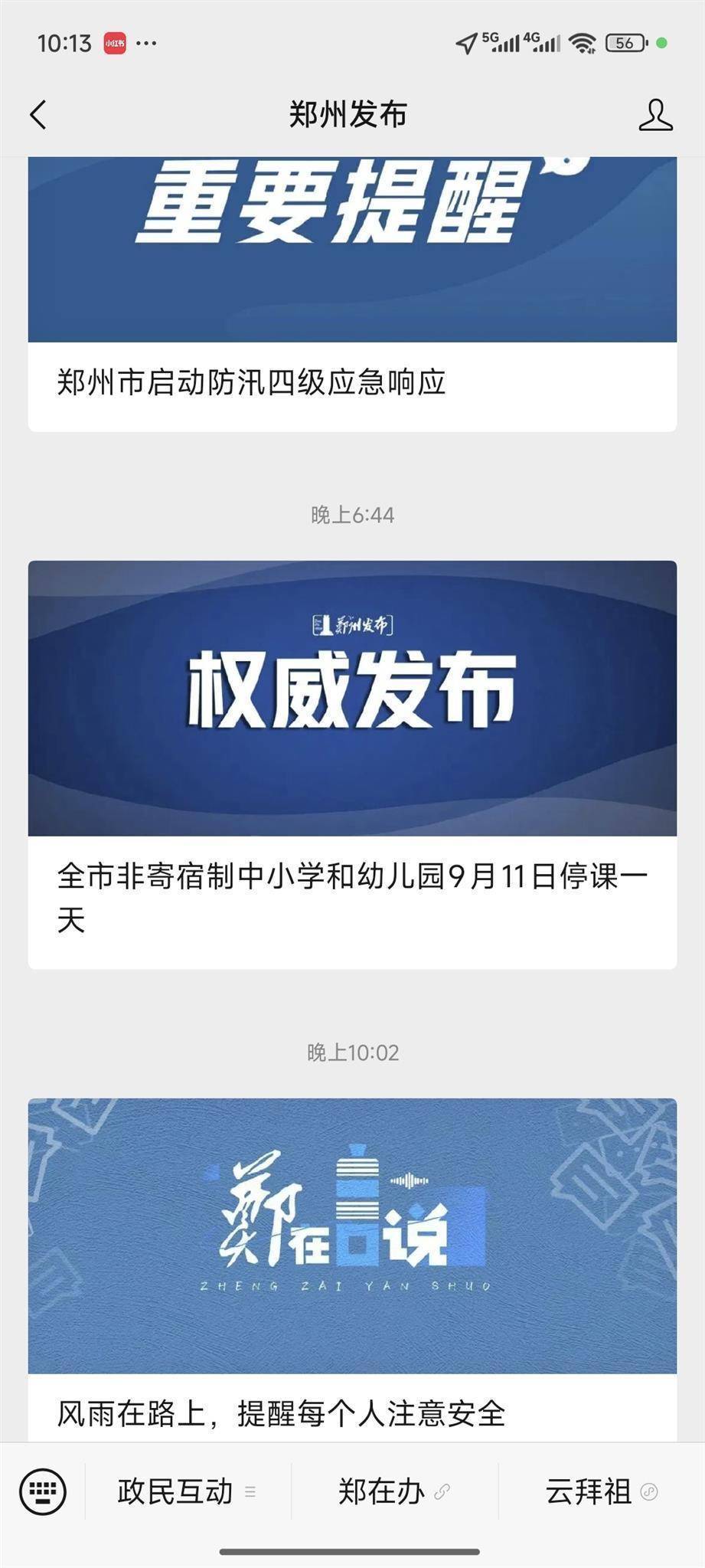Viewport: 705px width, 1568px height.
Task: Expand the 政民互动 menu
Action: [x=187, y=1491]
